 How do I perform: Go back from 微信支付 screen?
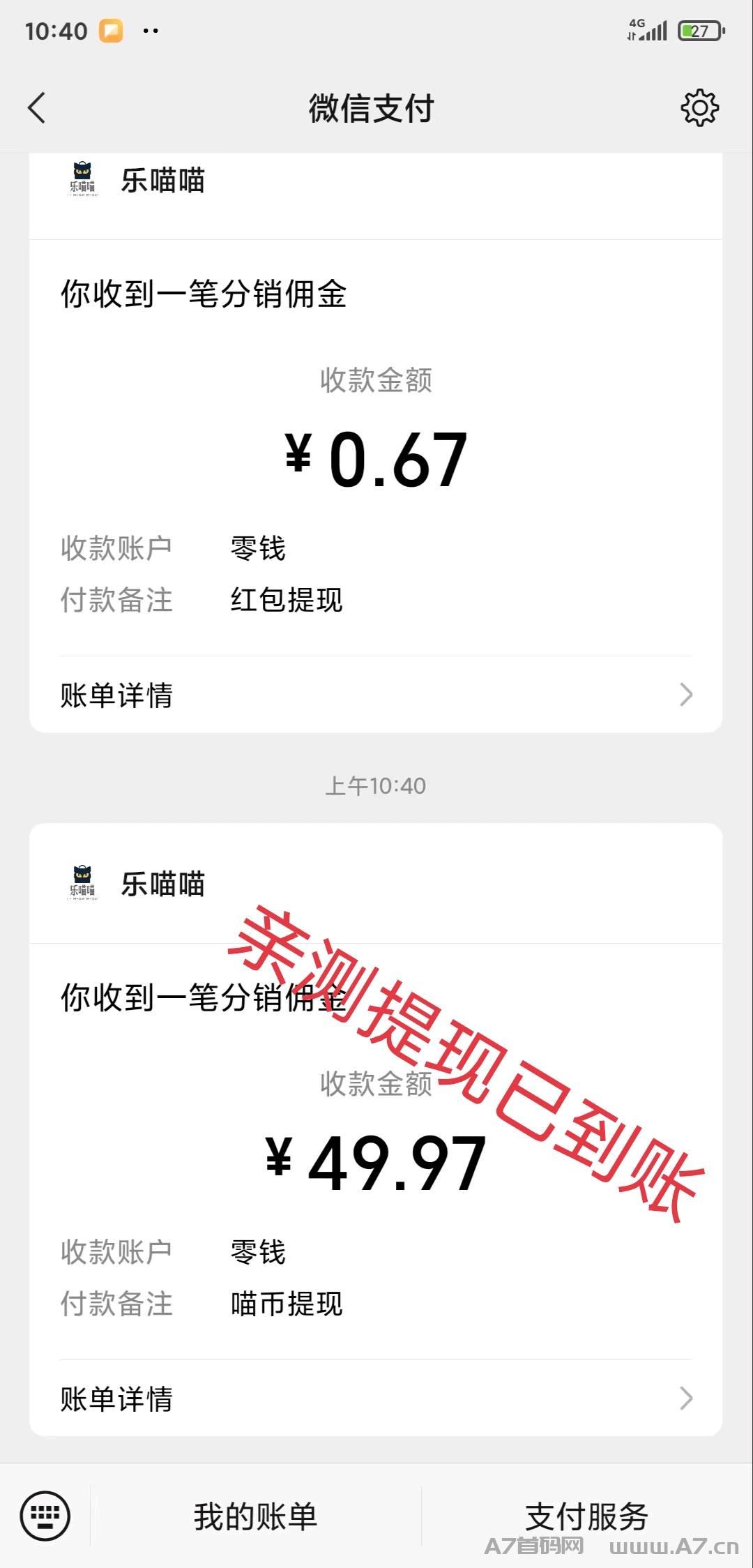click(x=37, y=108)
